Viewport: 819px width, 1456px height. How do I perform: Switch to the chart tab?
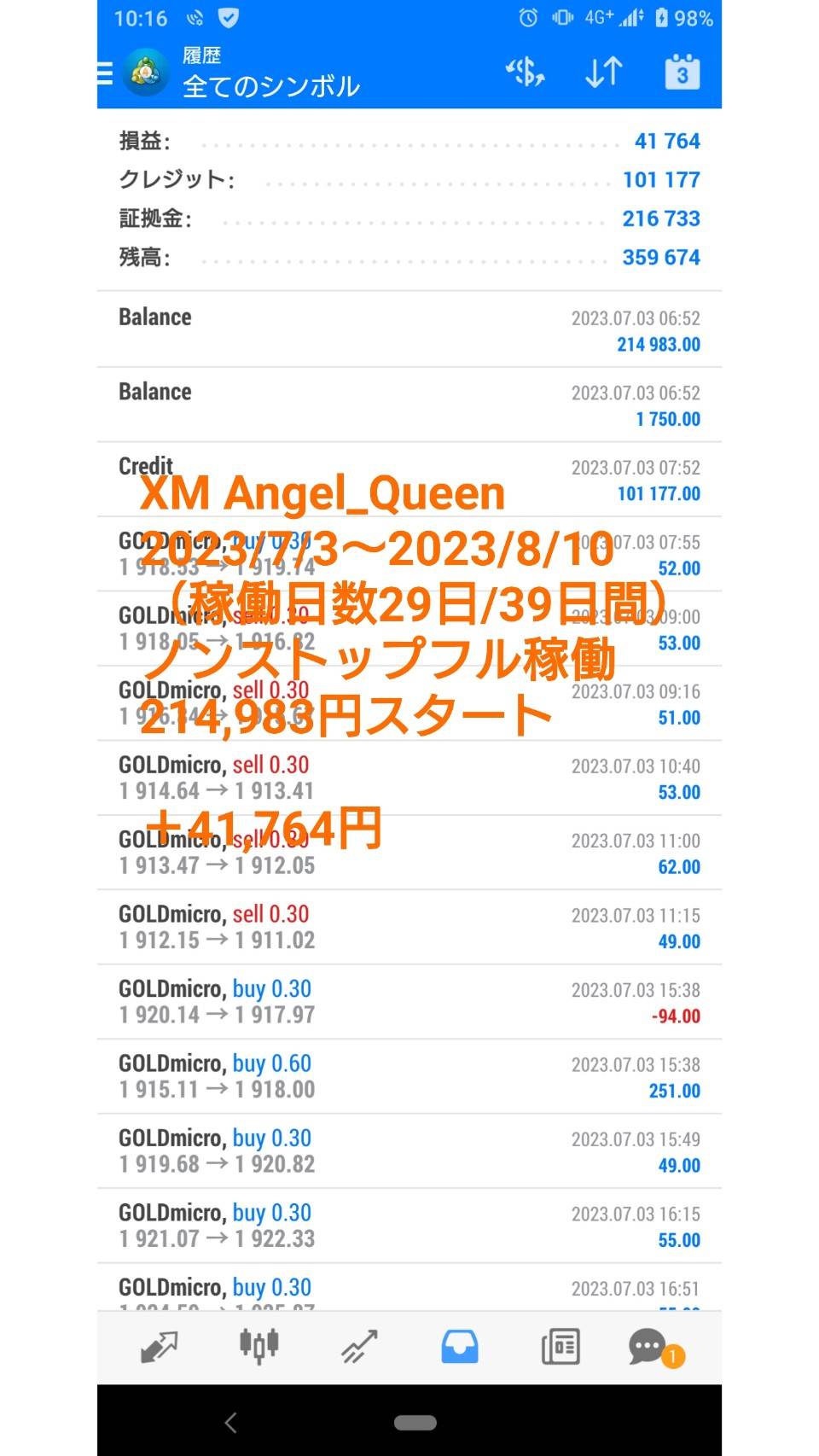click(x=258, y=1346)
